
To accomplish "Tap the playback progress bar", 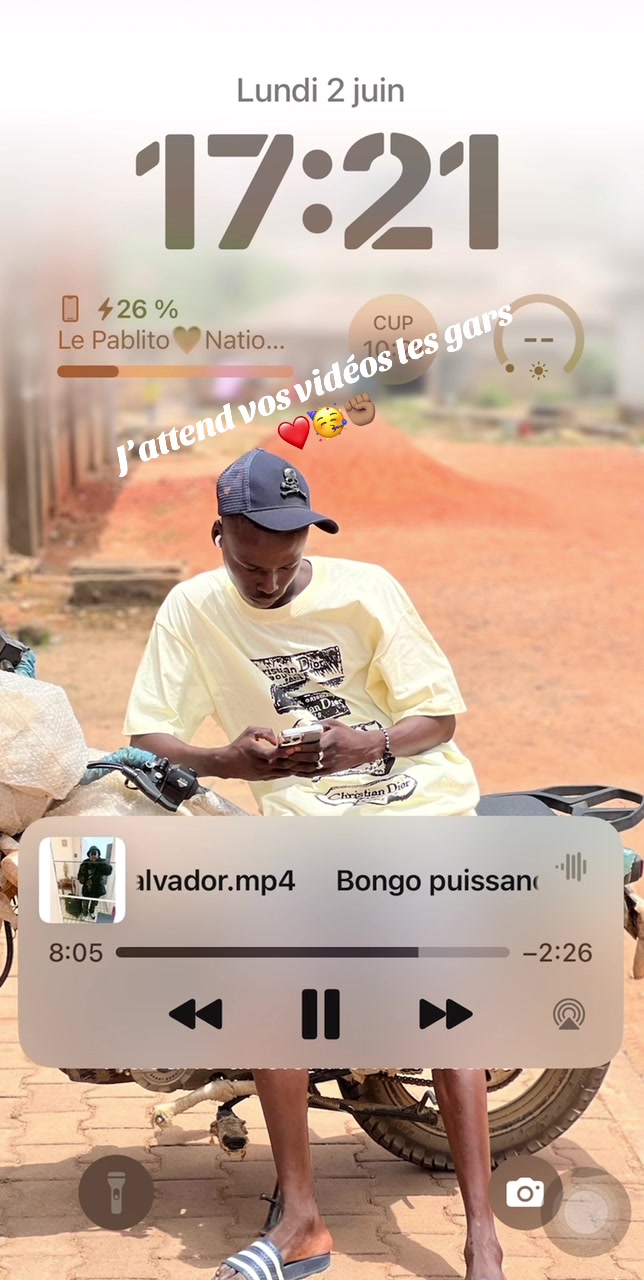I will [x=312, y=952].
